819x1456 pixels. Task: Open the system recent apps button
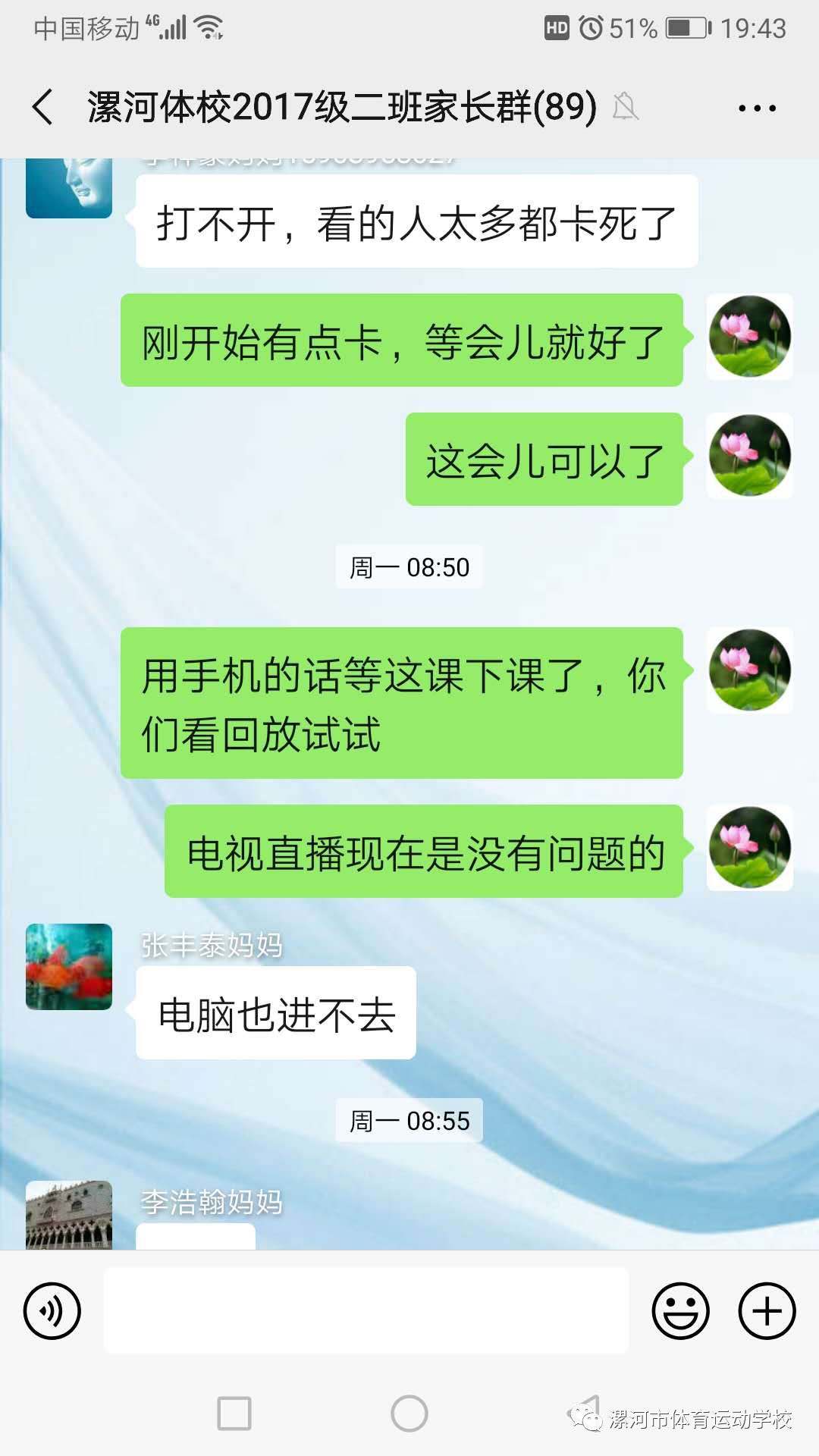pos(234,1414)
